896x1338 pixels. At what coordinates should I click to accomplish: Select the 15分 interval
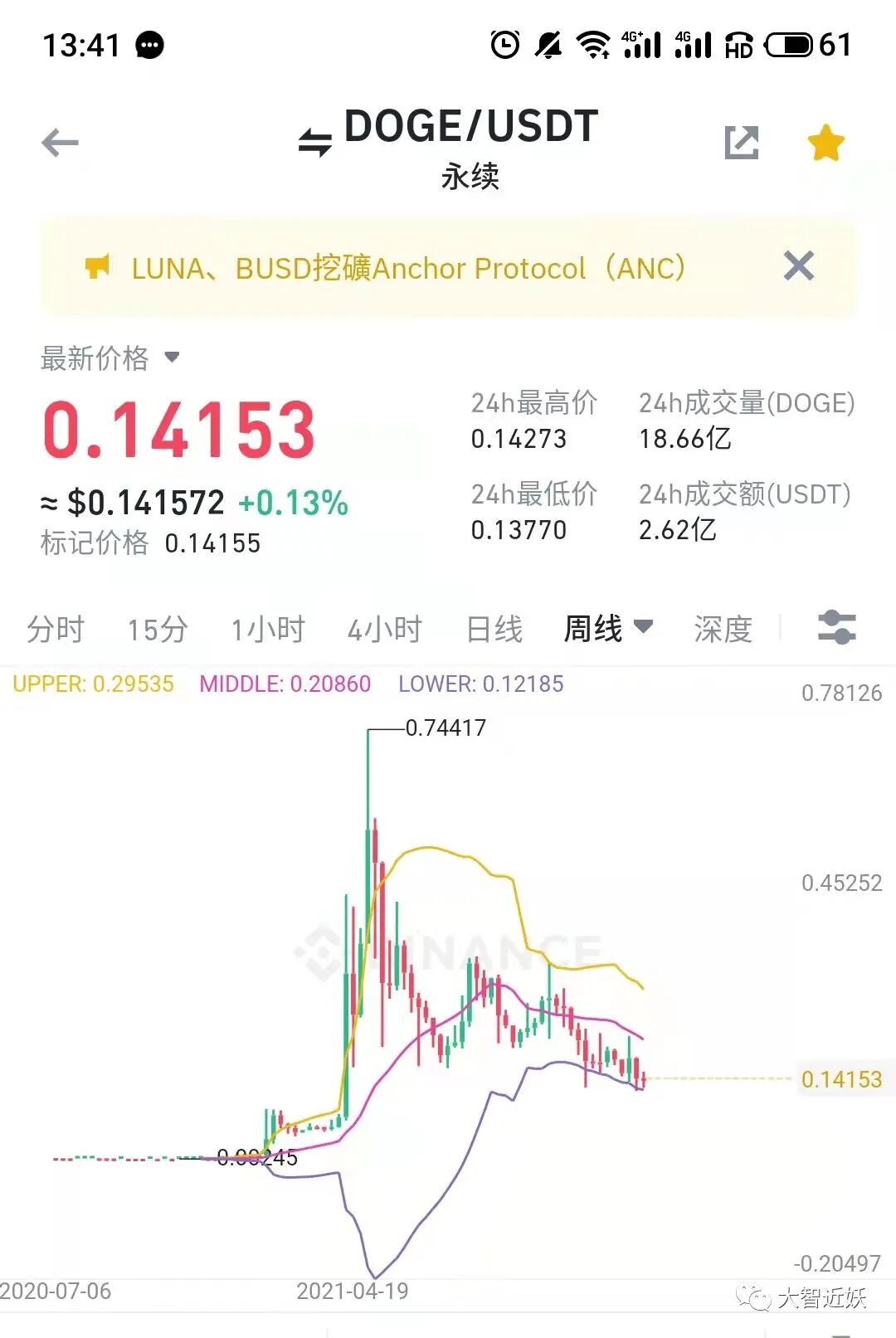tap(158, 630)
